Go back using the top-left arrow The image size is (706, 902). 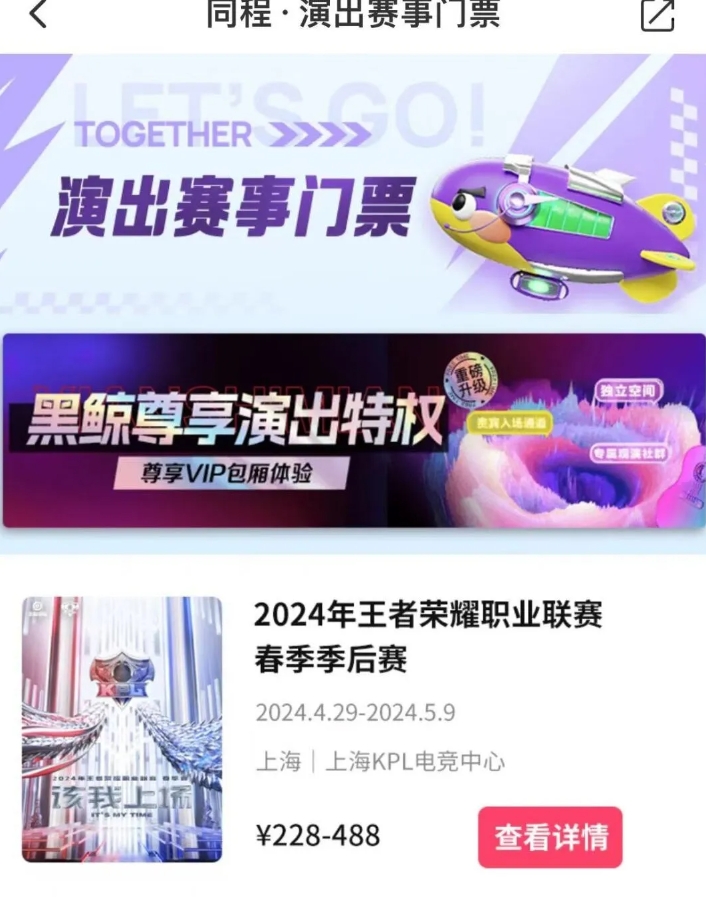point(38,14)
